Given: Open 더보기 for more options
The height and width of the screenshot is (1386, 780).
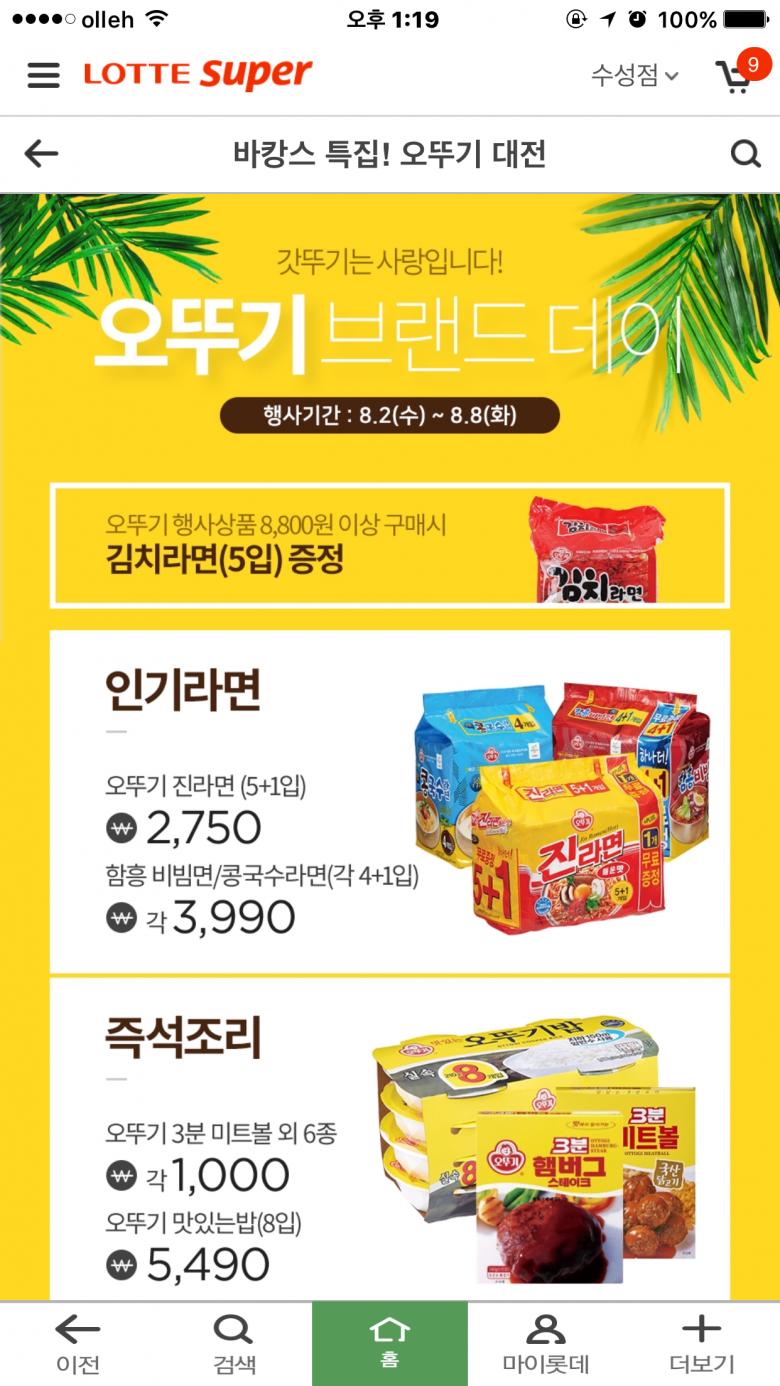Looking at the screenshot, I should (702, 1344).
